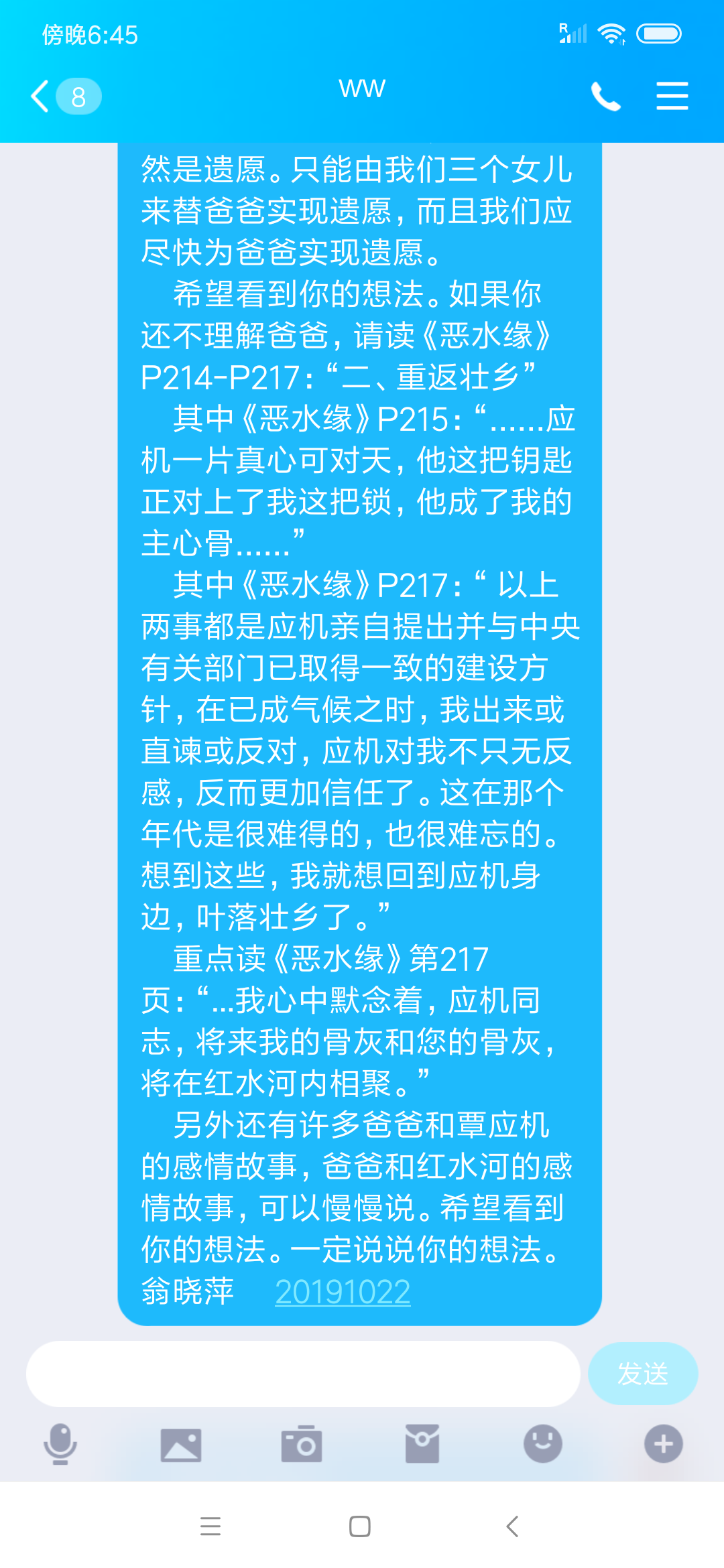Screen dimensions: 724x1568
Task: Tap the 发送 send button
Action: click(643, 1374)
